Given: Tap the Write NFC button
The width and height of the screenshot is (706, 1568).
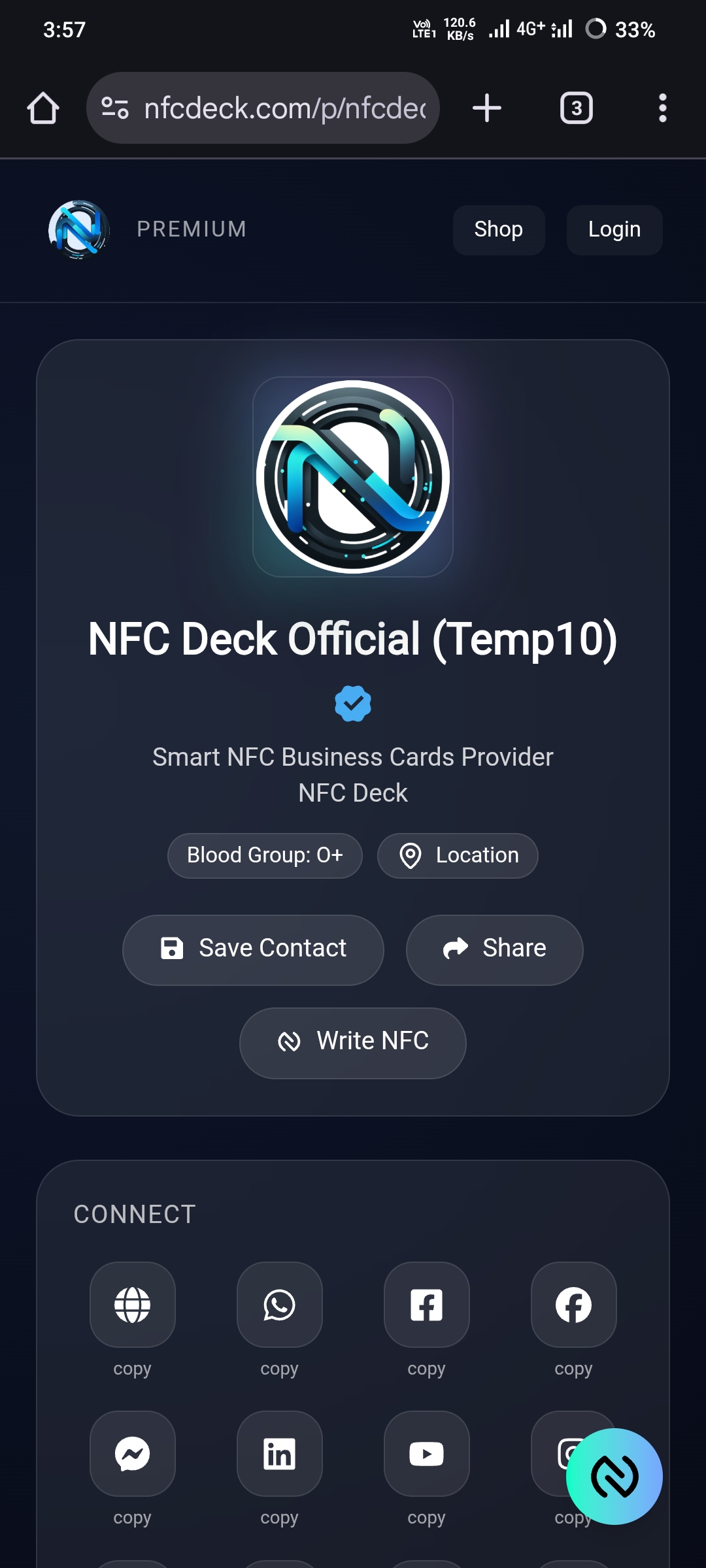Looking at the screenshot, I should (x=353, y=1041).
